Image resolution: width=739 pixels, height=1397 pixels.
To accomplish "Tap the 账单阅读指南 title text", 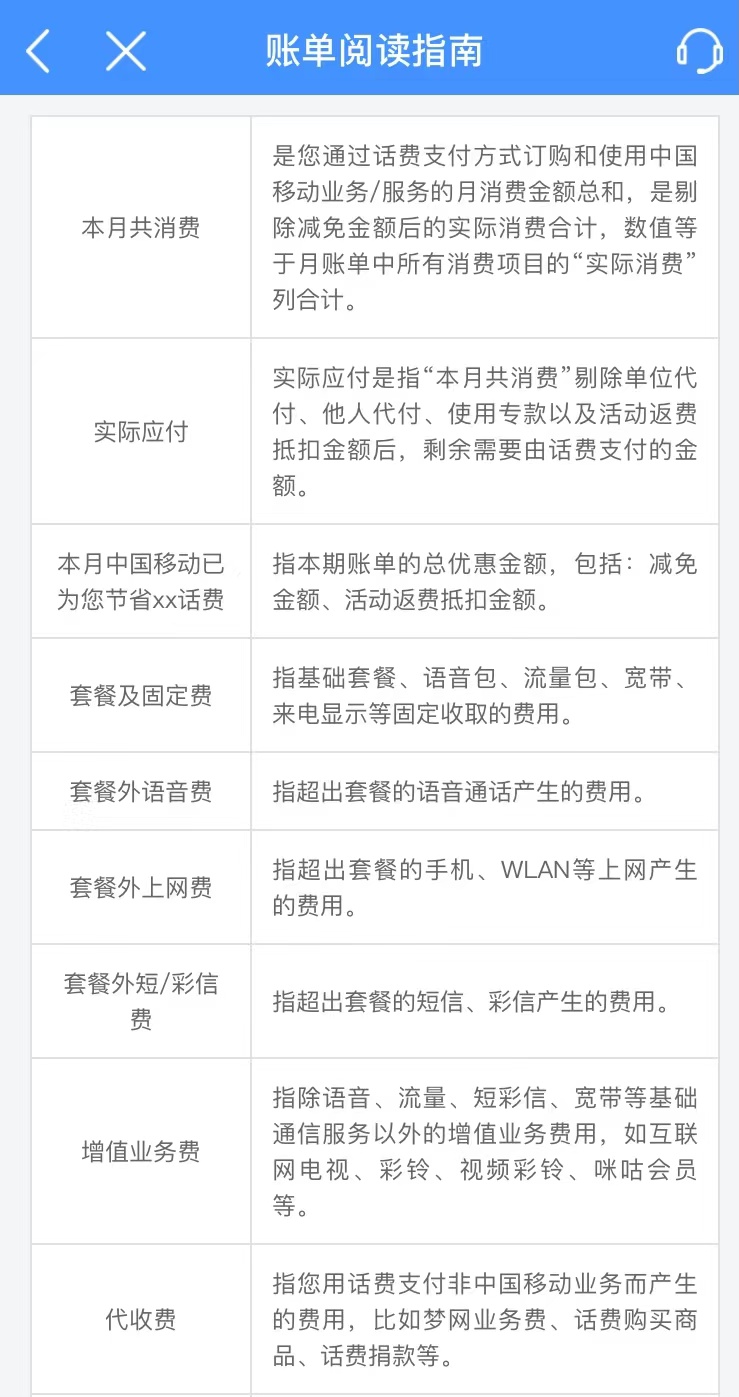I will point(374,50).
